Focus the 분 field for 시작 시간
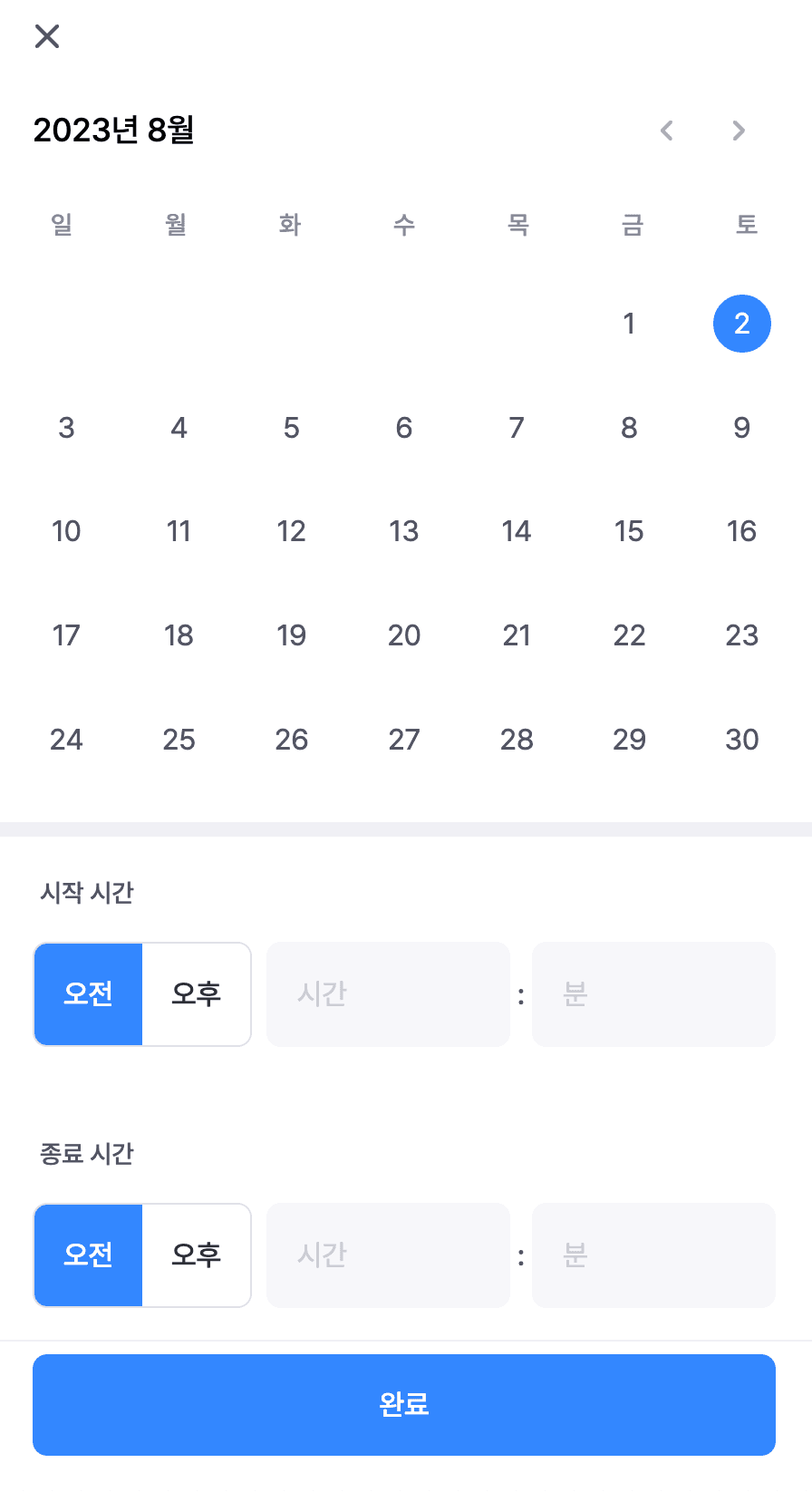This screenshot has height=1492, width=812. (653, 994)
